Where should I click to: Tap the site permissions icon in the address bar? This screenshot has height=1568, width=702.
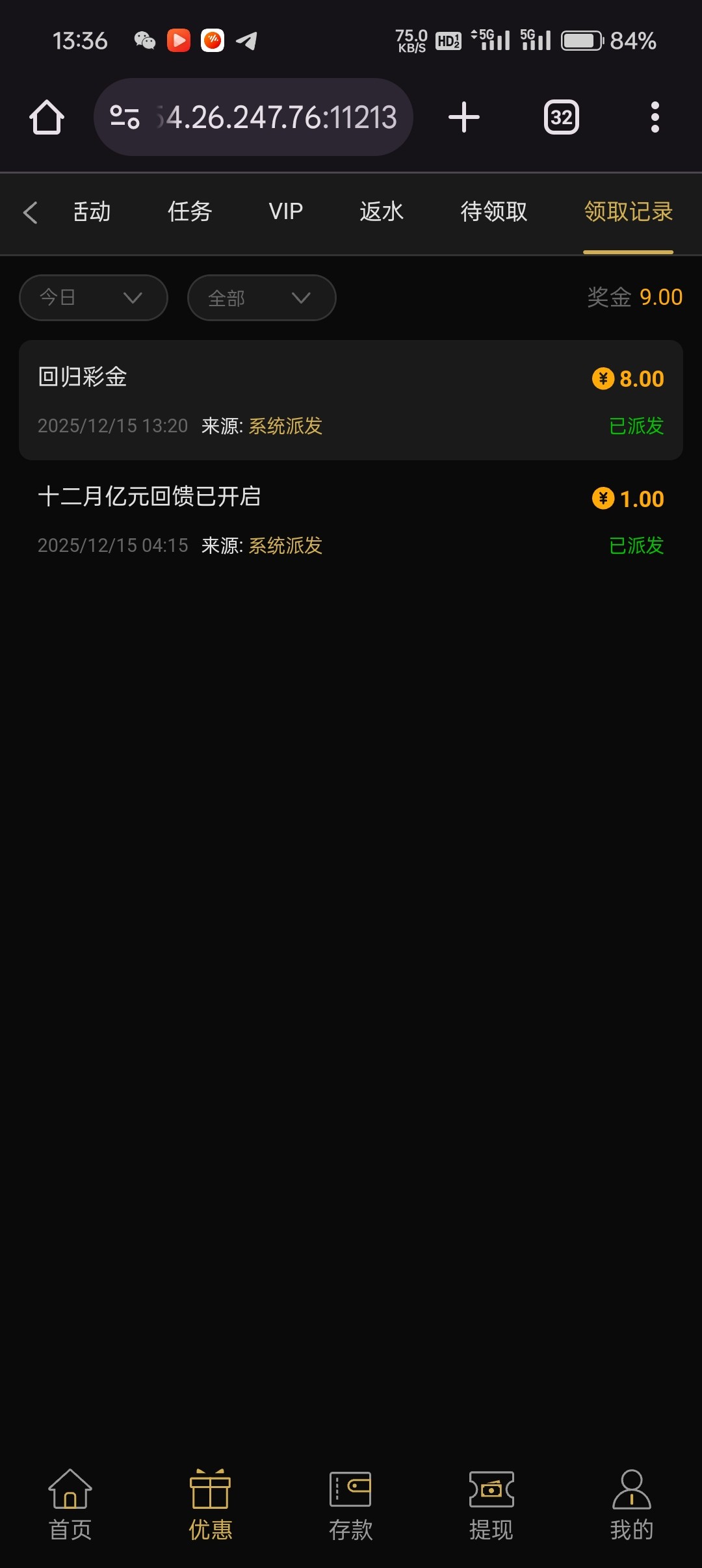(x=125, y=117)
